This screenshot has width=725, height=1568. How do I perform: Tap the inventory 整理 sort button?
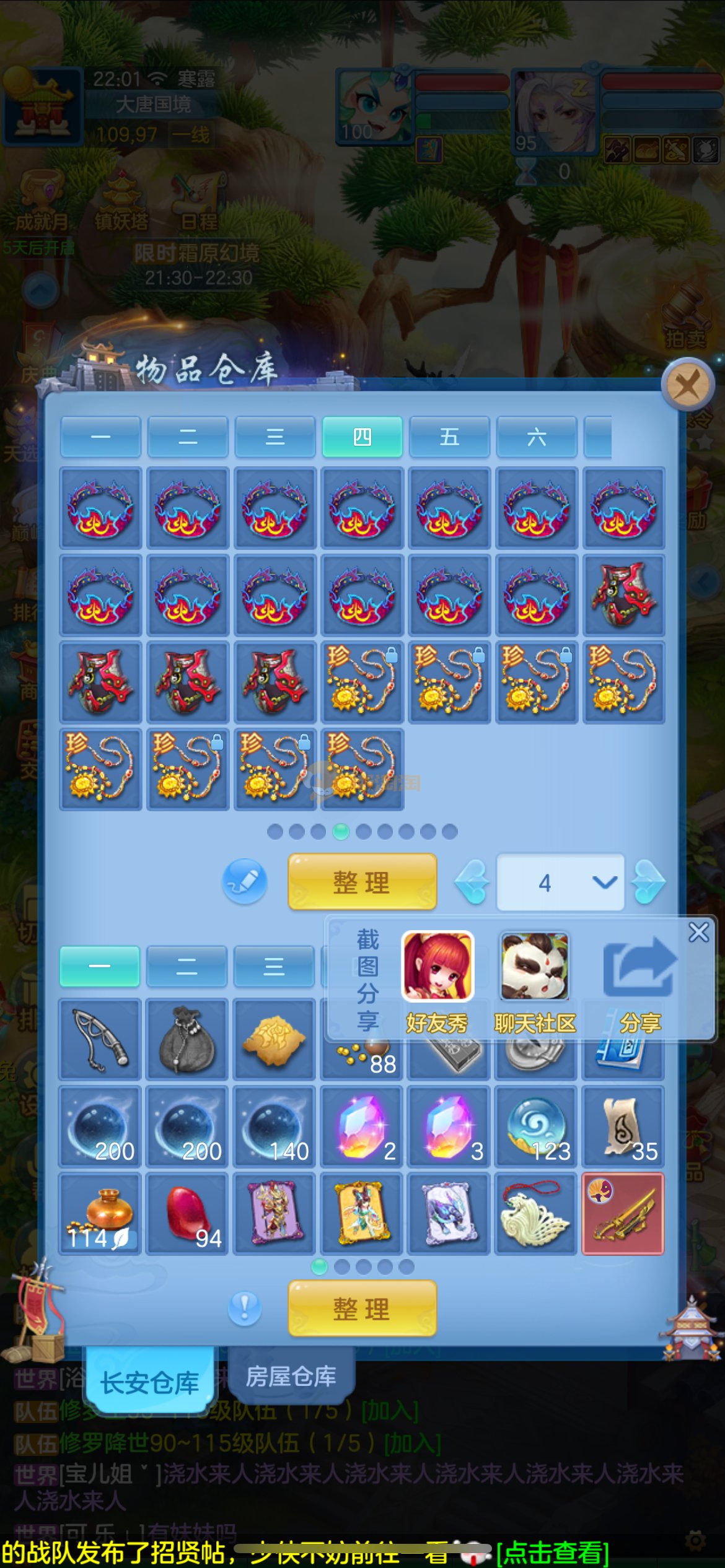point(362,1309)
